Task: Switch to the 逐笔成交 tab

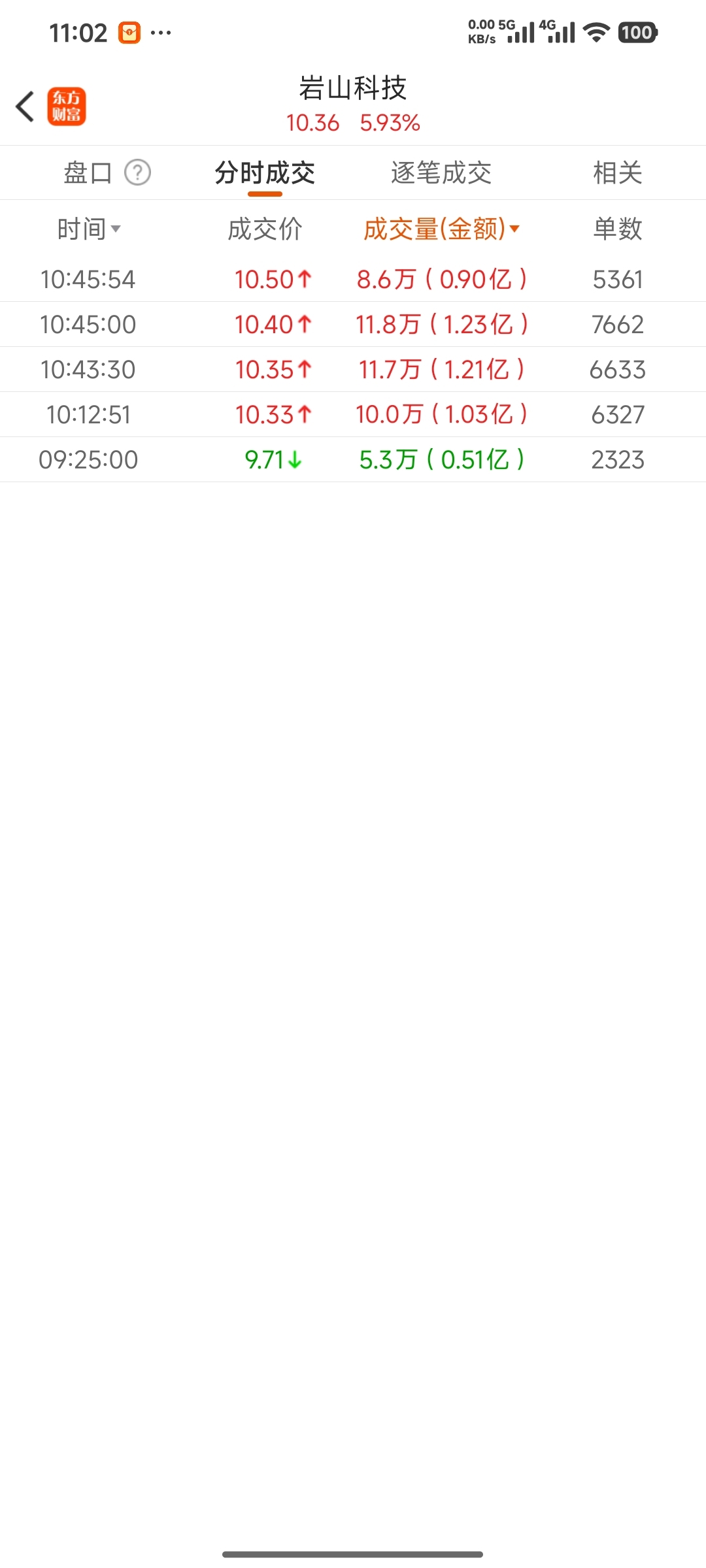Action: coord(441,173)
